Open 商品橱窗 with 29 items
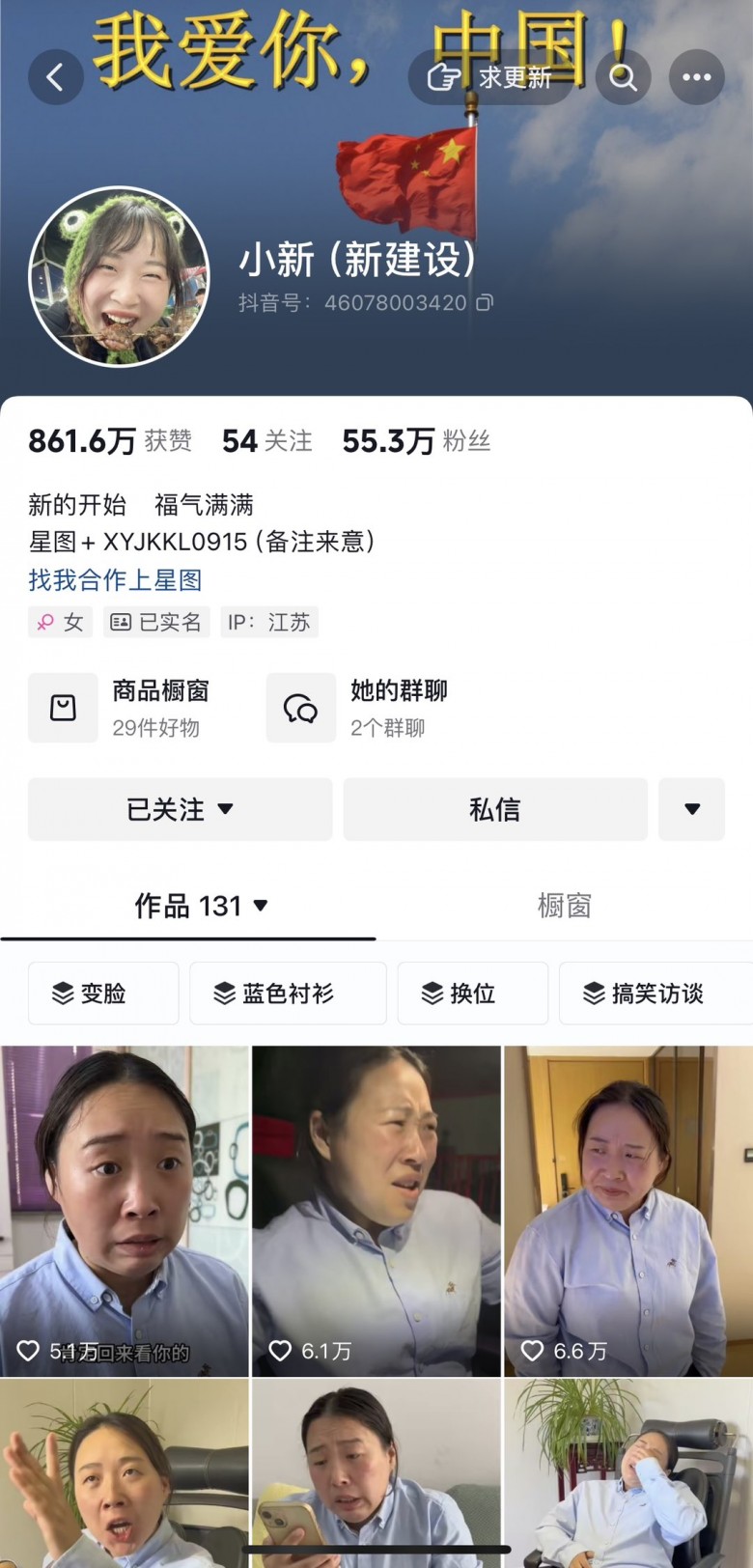This screenshot has width=753, height=1568. tap(121, 708)
